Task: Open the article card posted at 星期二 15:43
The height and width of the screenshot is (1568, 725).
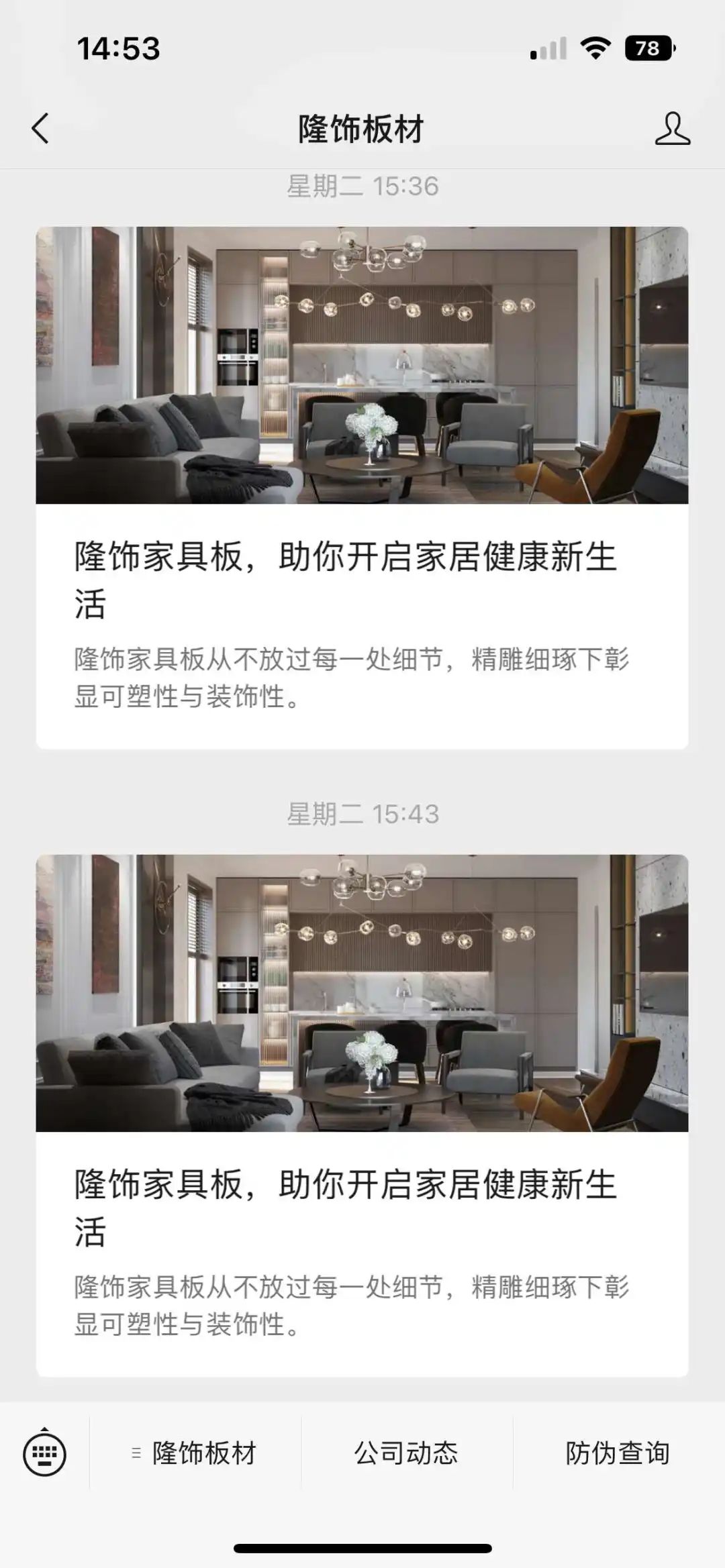Action: click(362, 1115)
